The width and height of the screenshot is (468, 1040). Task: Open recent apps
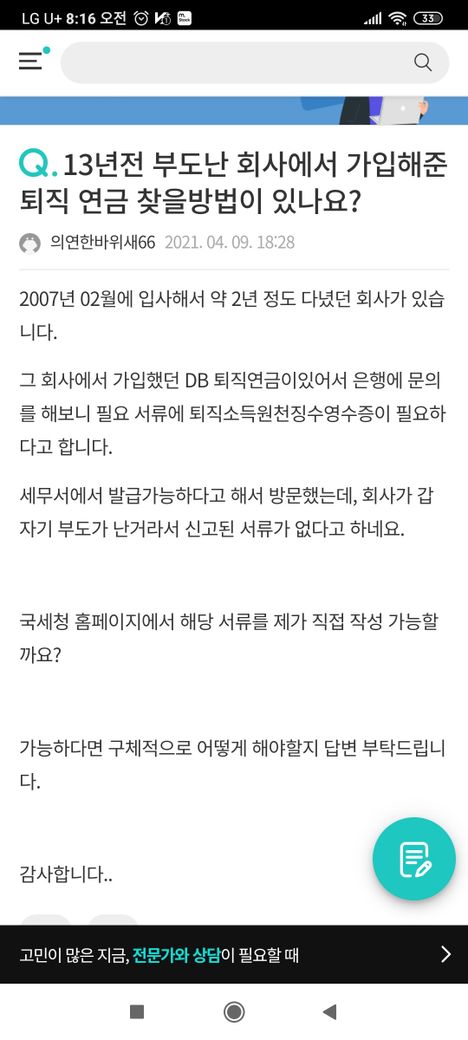(x=137, y=1011)
